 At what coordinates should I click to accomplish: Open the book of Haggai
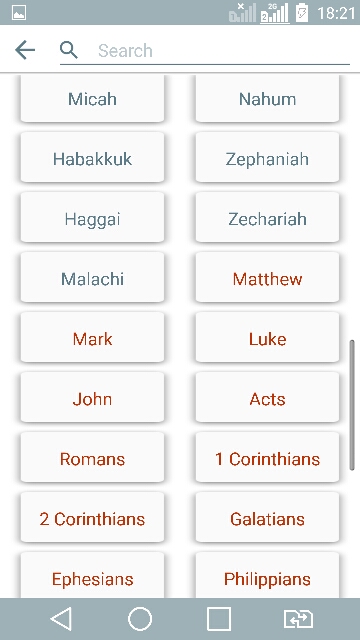pyautogui.click(x=92, y=217)
